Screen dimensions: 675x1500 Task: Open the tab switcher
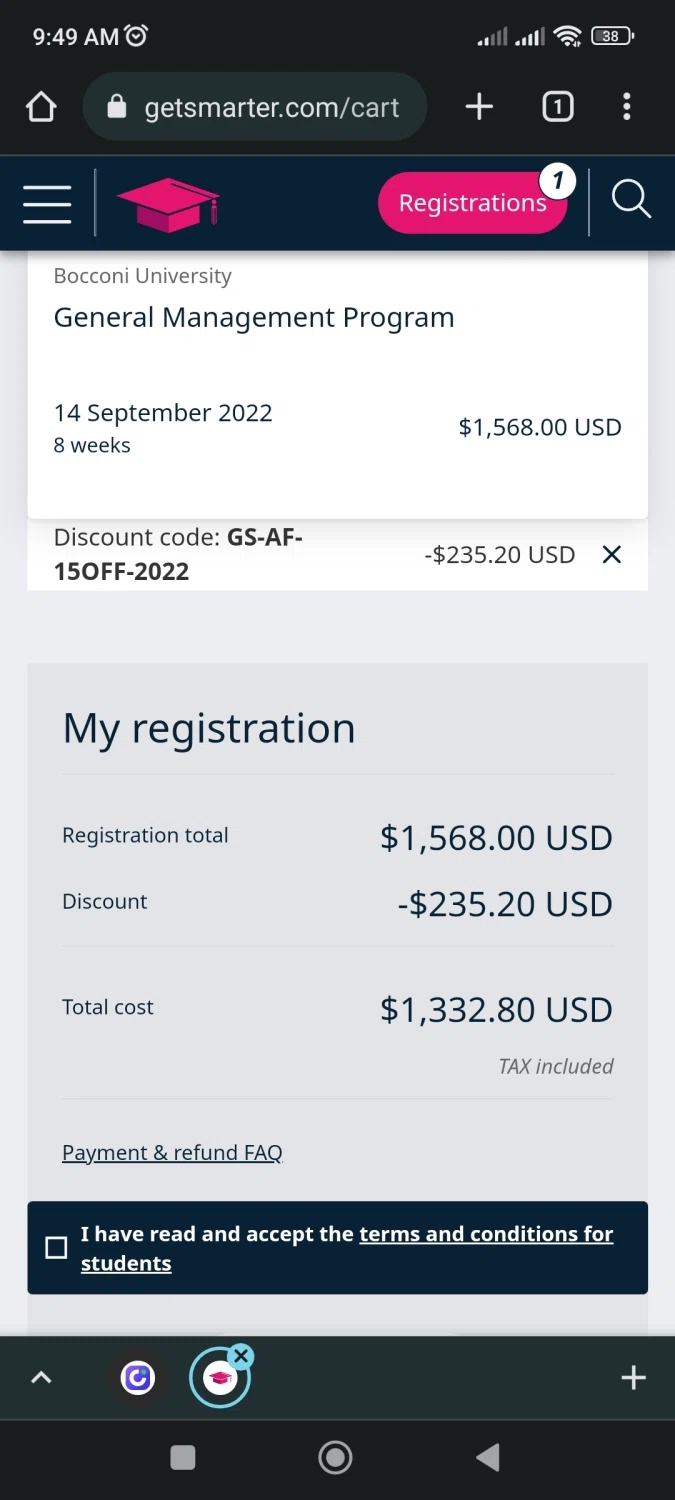click(x=557, y=107)
